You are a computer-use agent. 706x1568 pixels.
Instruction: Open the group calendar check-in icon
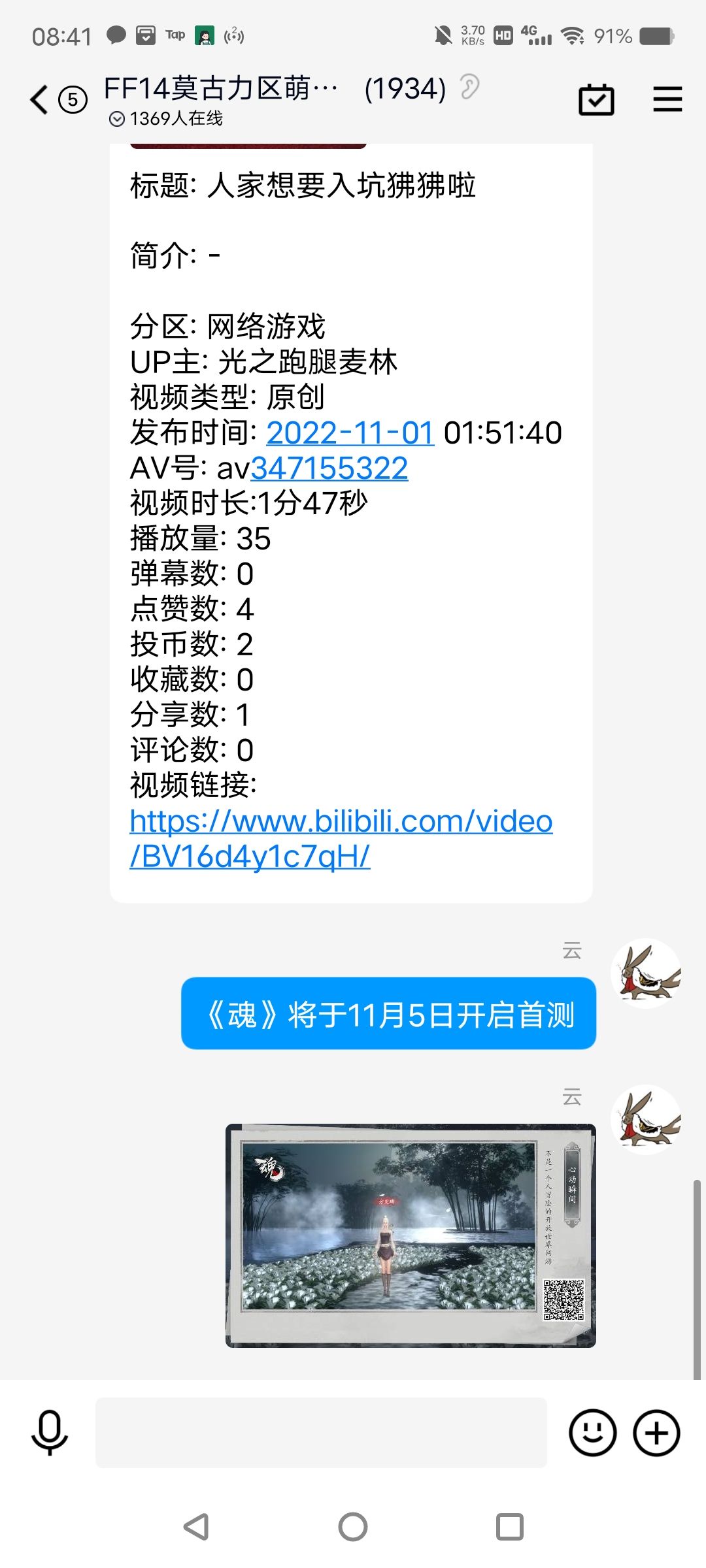[x=596, y=100]
